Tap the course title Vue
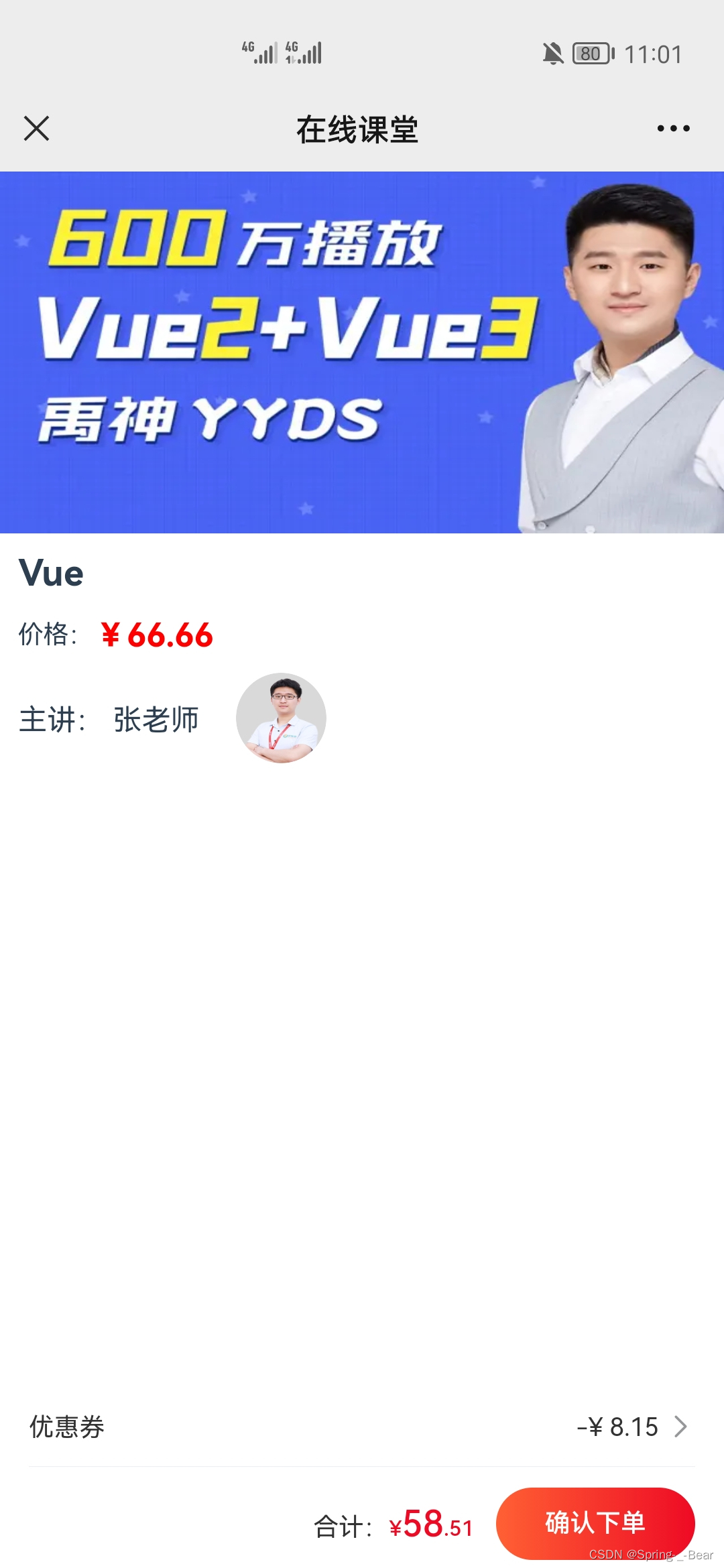The height and width of the screenshot is (1568, 724). coord(50,573)
